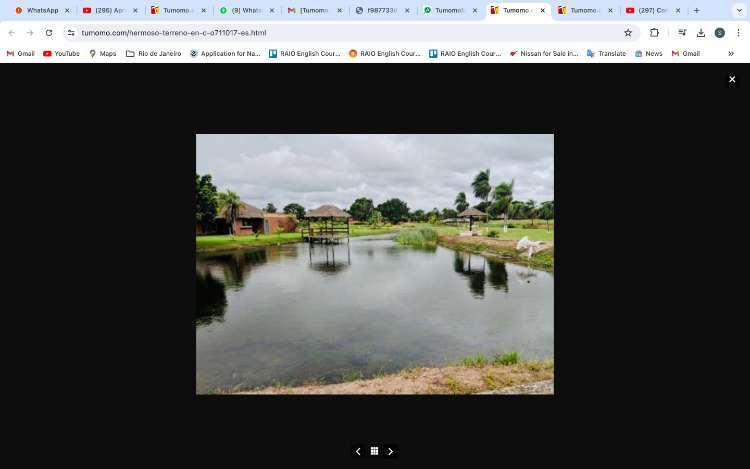The width and height of the screenshot is (750, 469).
Task: Open the downloads toolbar icon
Action: (x=700, y=32)
